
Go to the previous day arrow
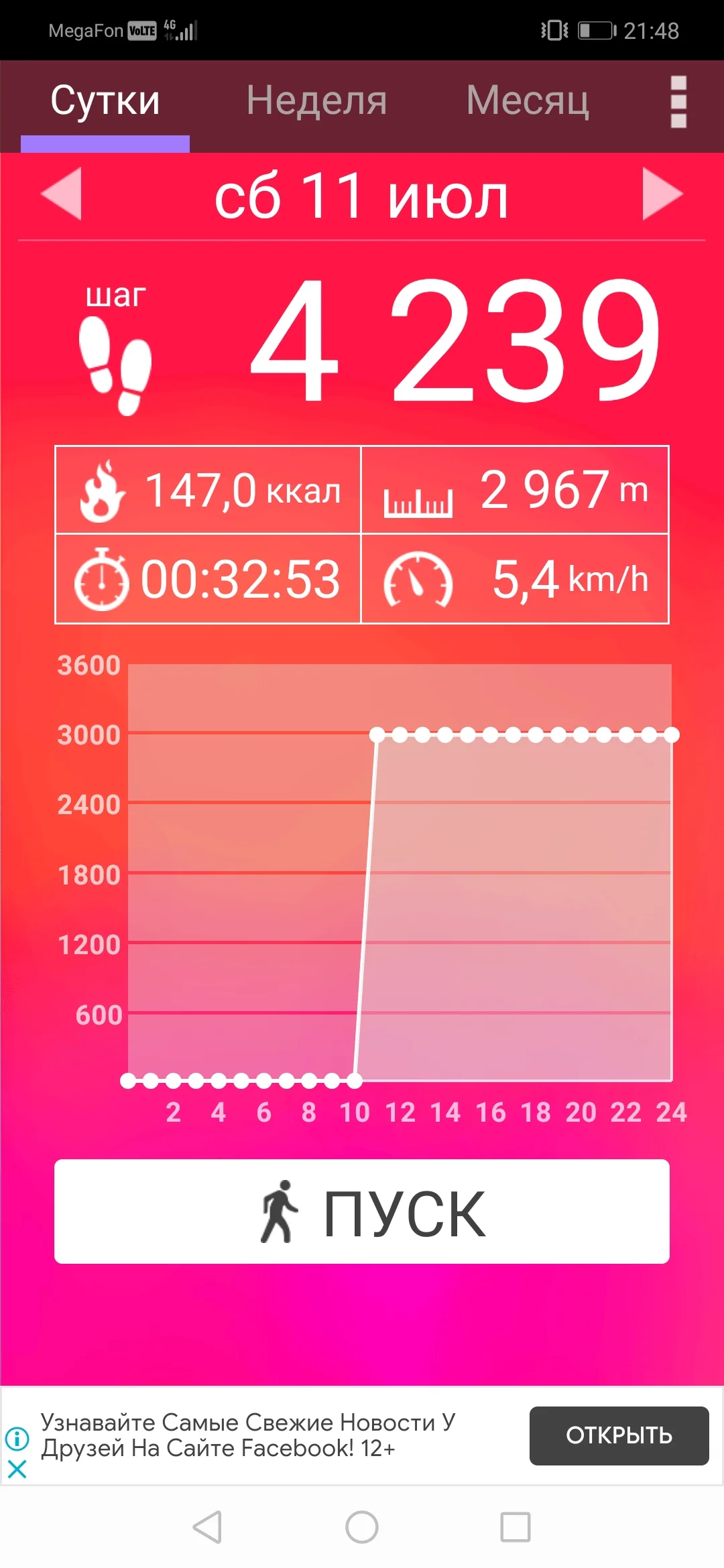(62, 194)
